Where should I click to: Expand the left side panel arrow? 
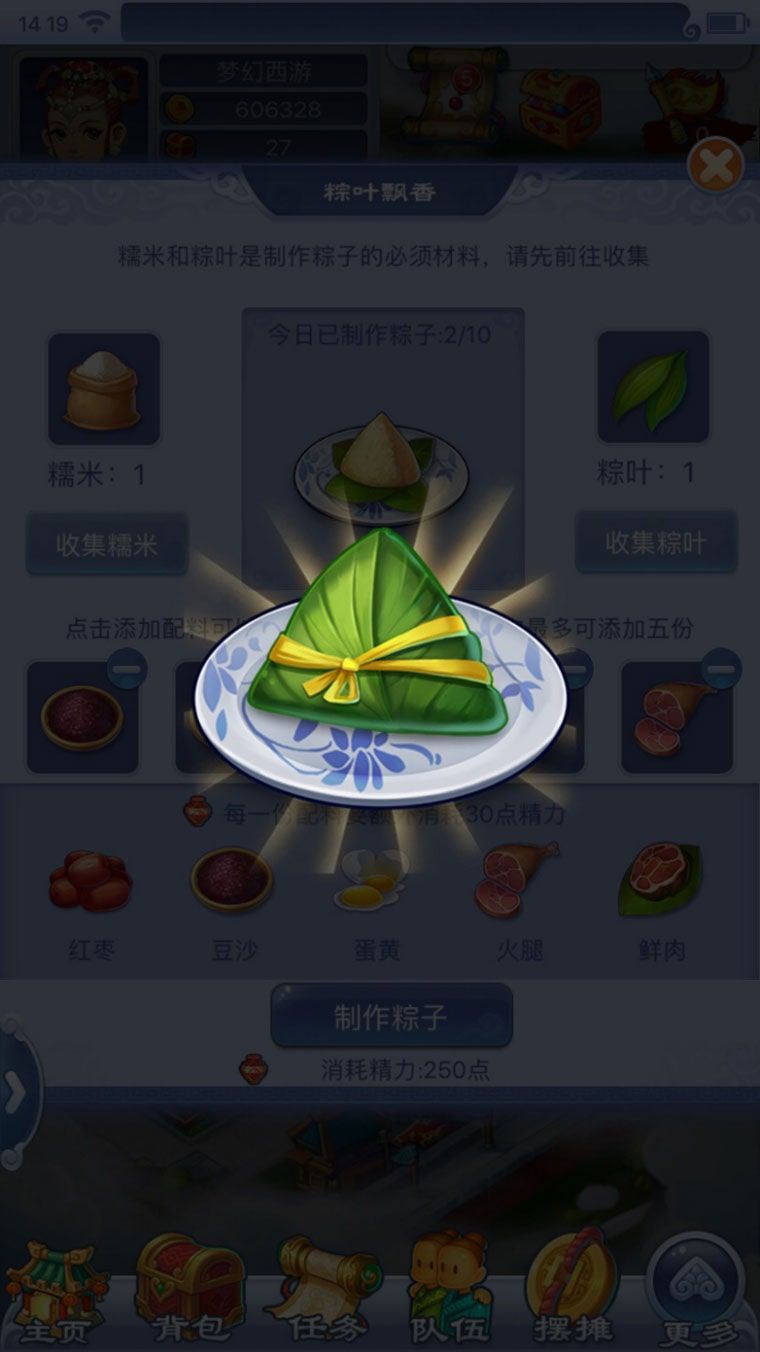pos(16,1095)
